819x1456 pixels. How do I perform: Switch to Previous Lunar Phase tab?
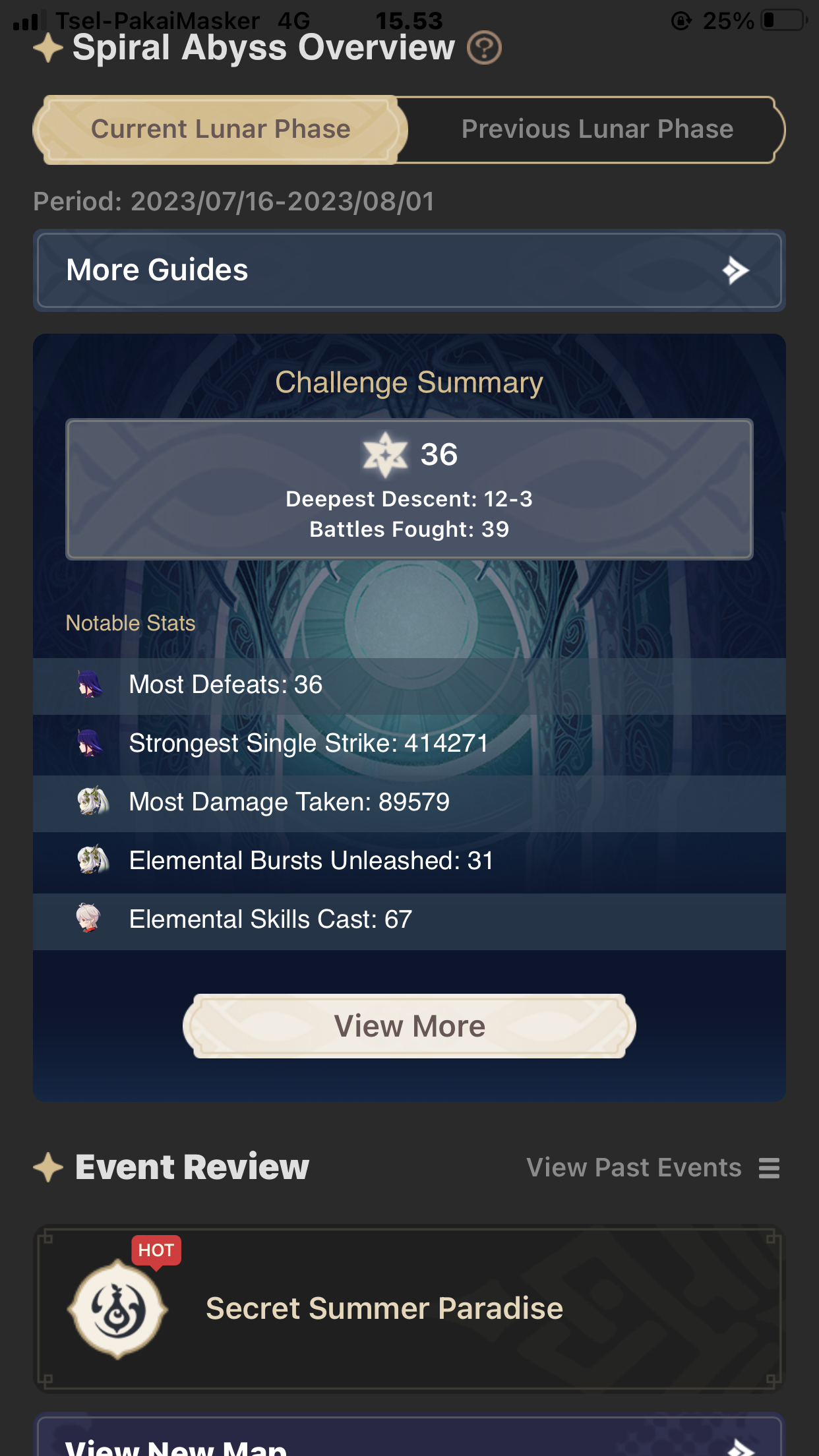(595, 129)
